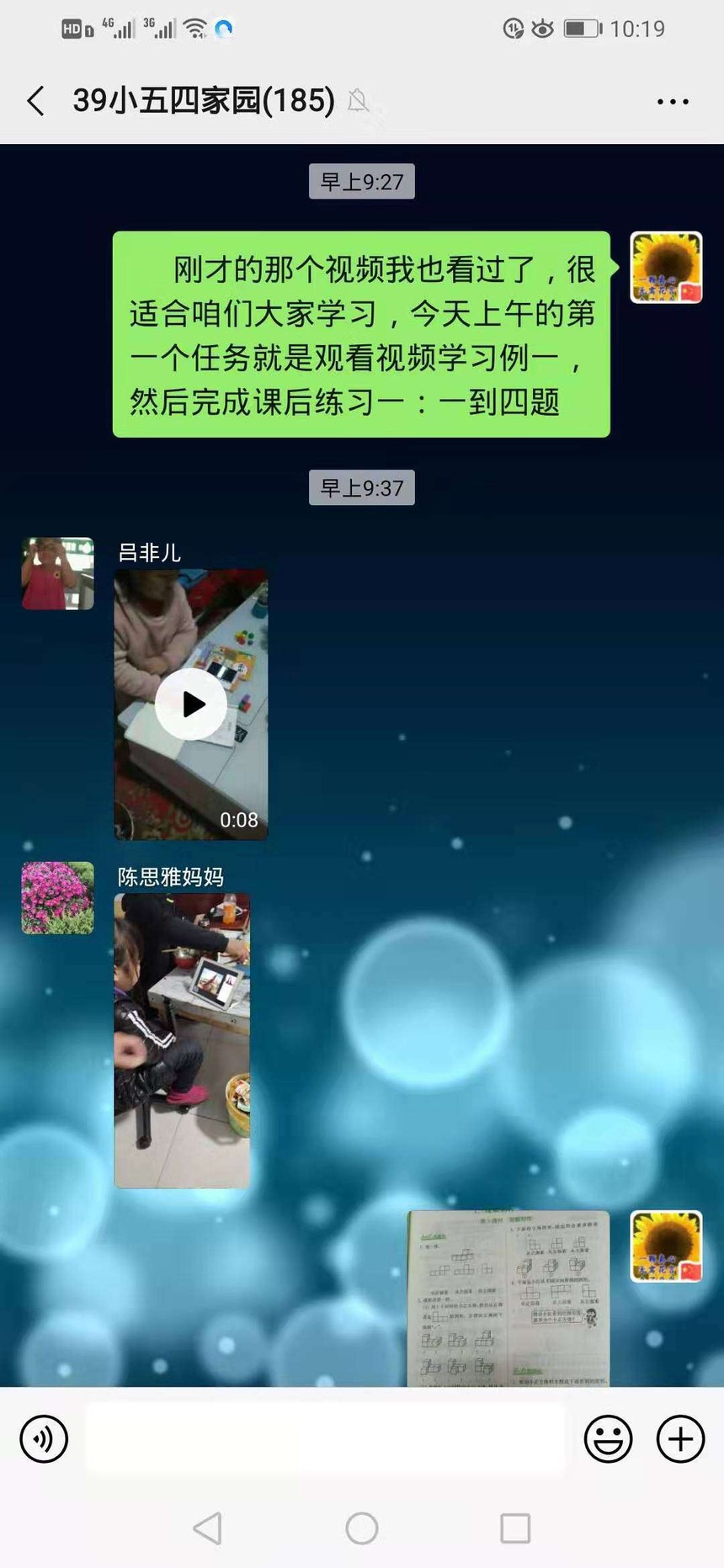Open the chat info overflow menu
724x1568 pixels.
tap(673, 102)
